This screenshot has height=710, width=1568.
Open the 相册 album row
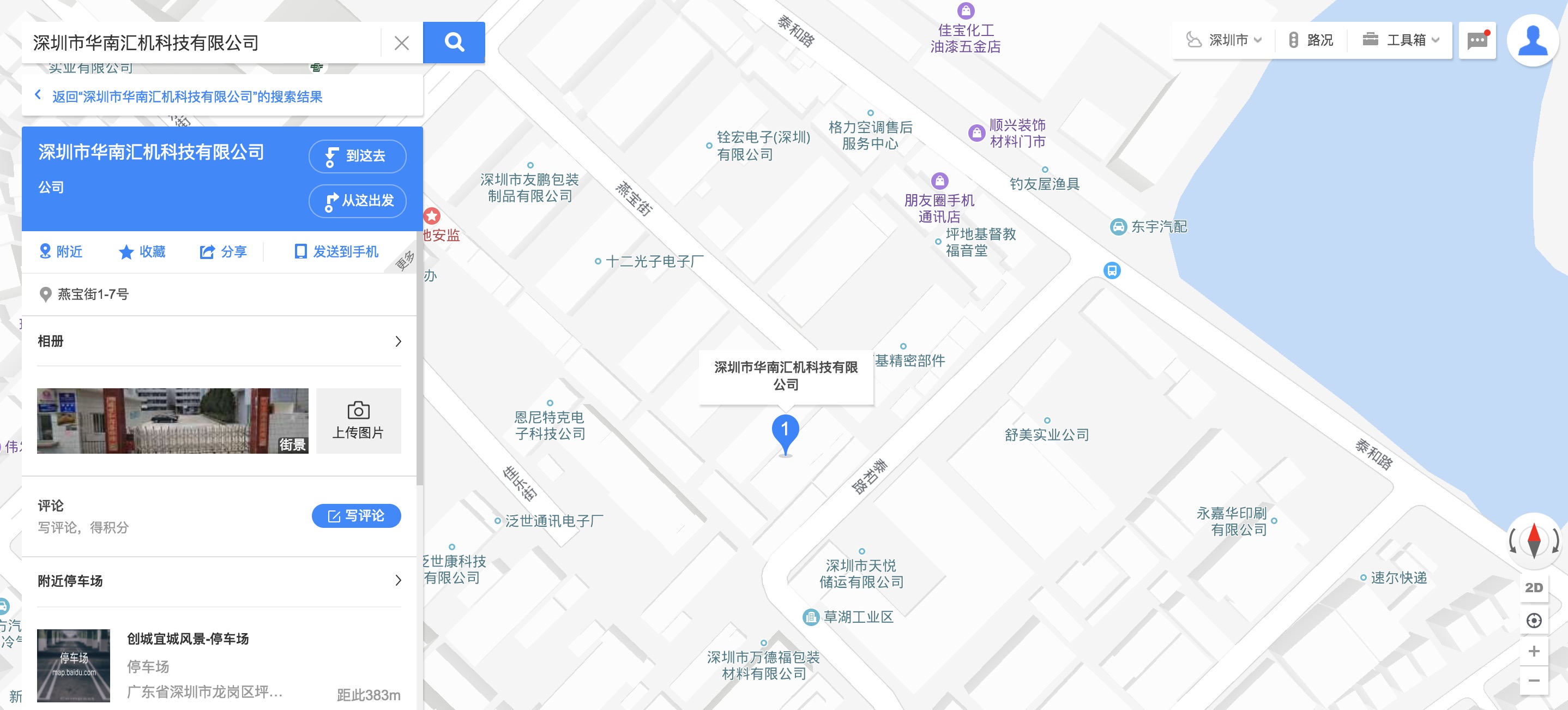(x=219, y=341)
